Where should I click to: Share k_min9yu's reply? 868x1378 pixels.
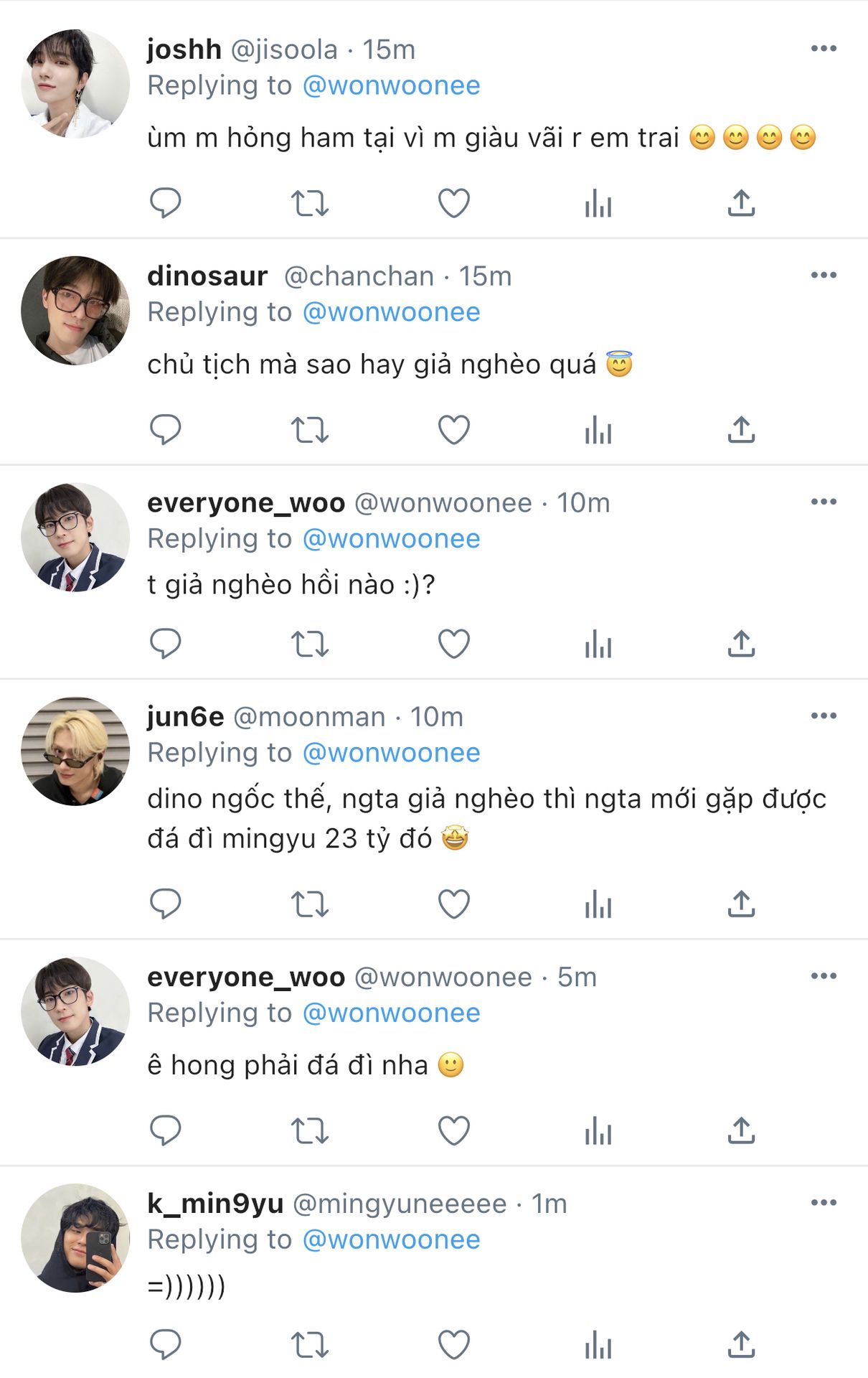tap(741, 1344)
